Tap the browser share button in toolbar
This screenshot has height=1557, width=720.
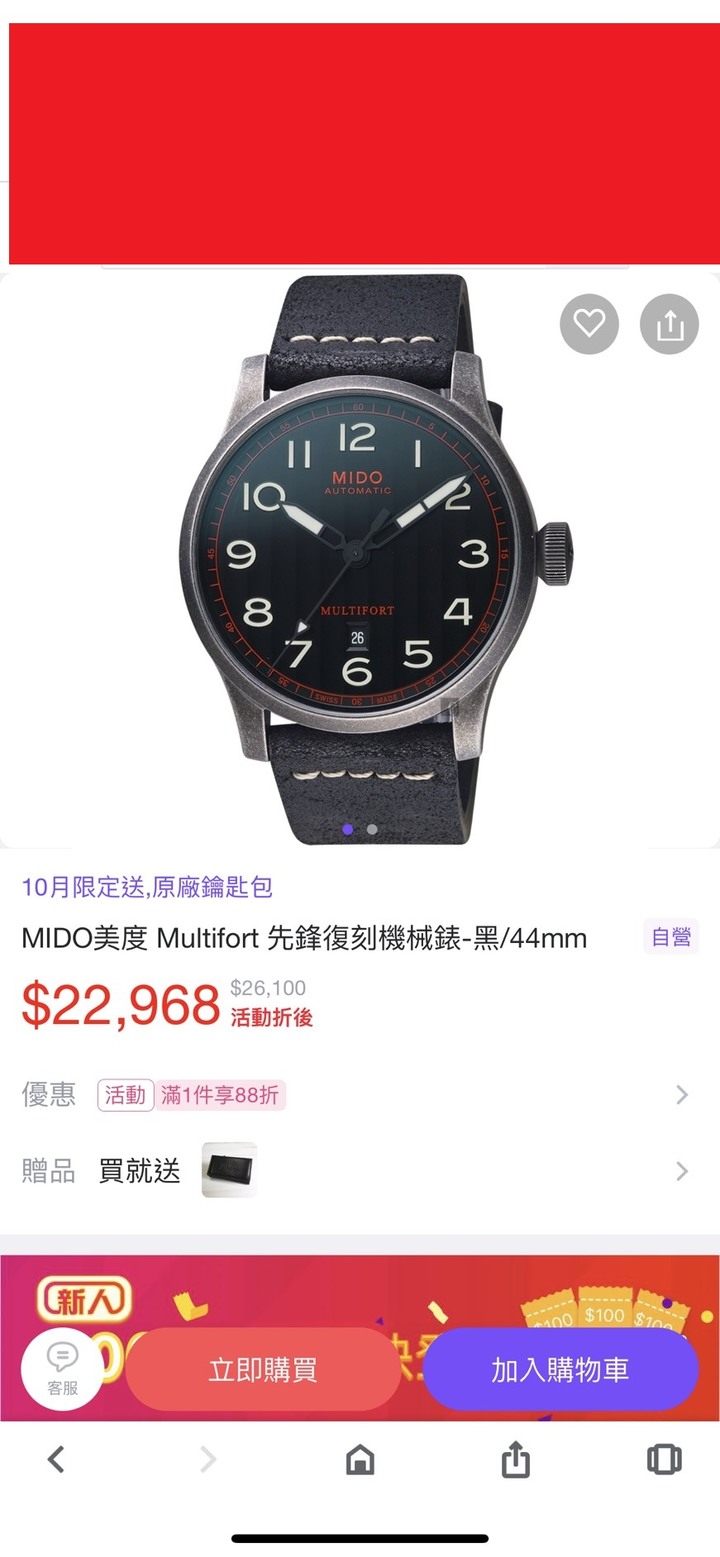[x=514, y=1460]
